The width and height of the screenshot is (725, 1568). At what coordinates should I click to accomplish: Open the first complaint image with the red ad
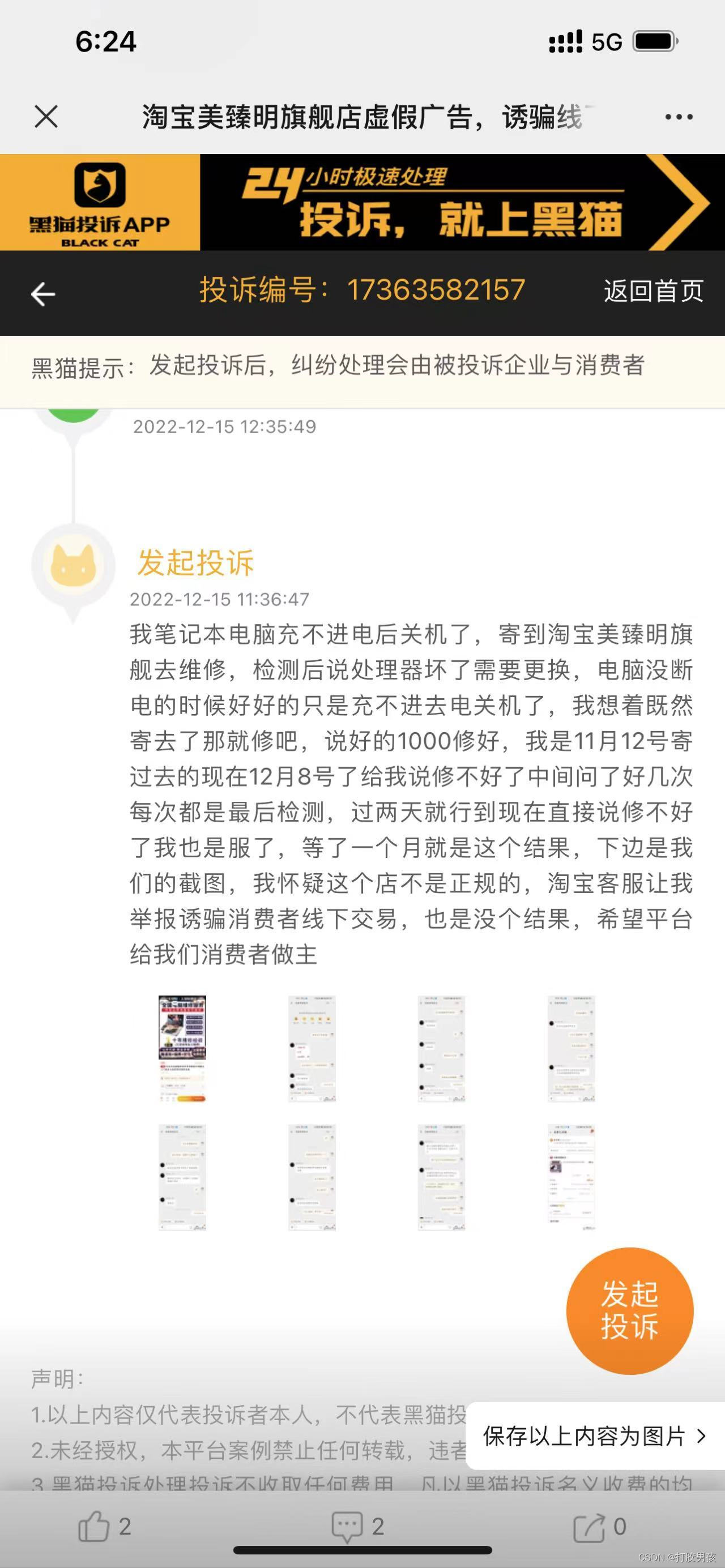coord(182,1048)
